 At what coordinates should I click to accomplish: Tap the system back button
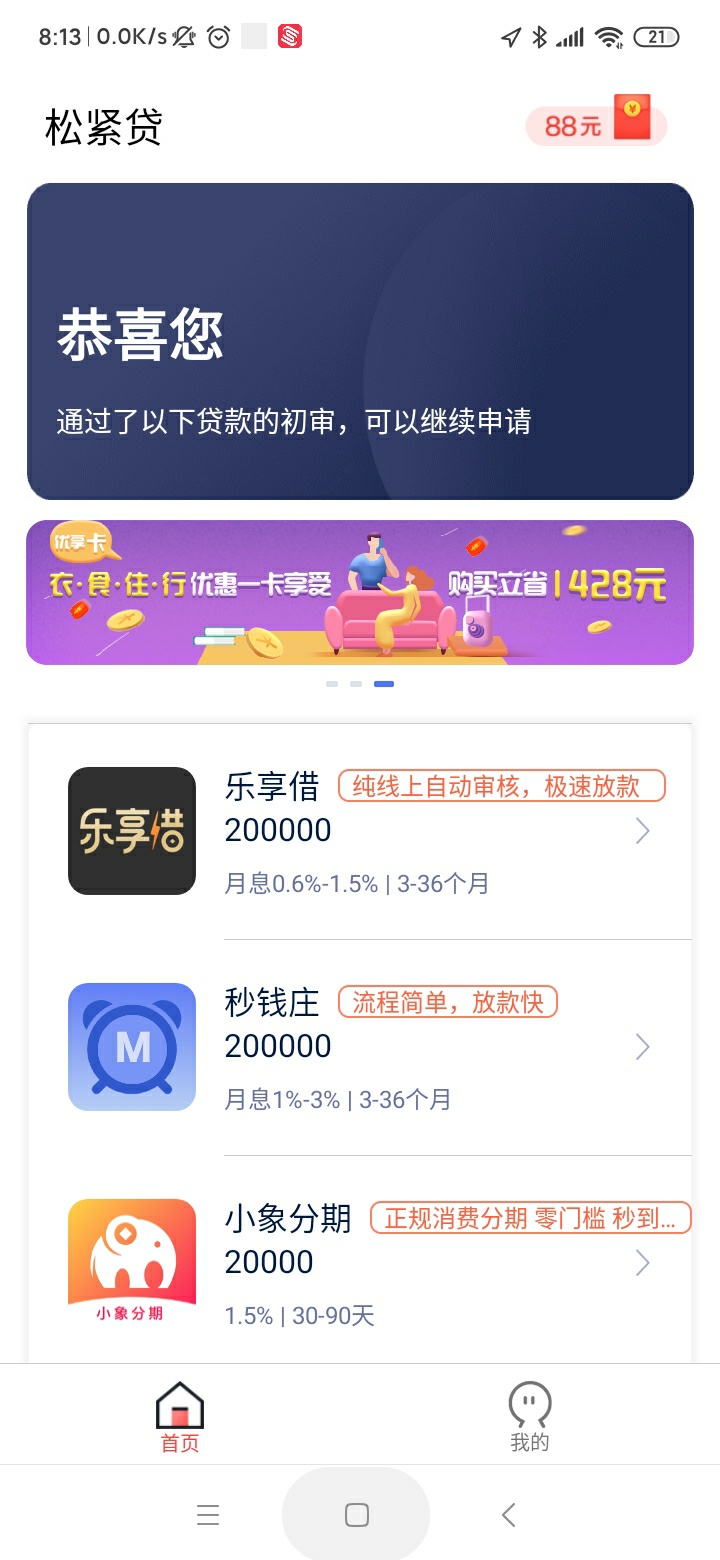click(x=508, y=1515)
